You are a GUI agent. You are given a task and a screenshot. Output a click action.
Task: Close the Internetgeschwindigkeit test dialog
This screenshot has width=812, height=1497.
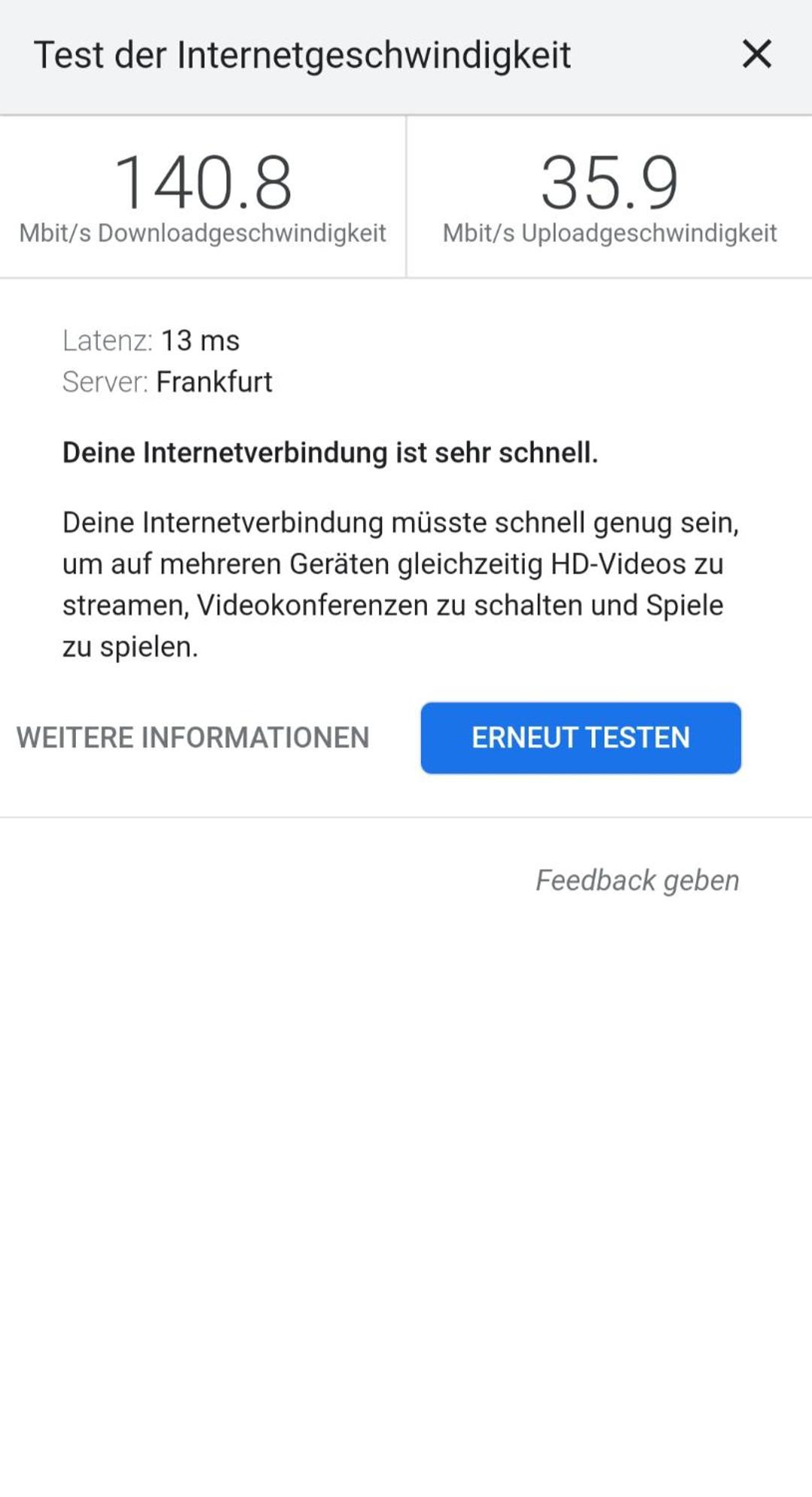pos(756,54)
